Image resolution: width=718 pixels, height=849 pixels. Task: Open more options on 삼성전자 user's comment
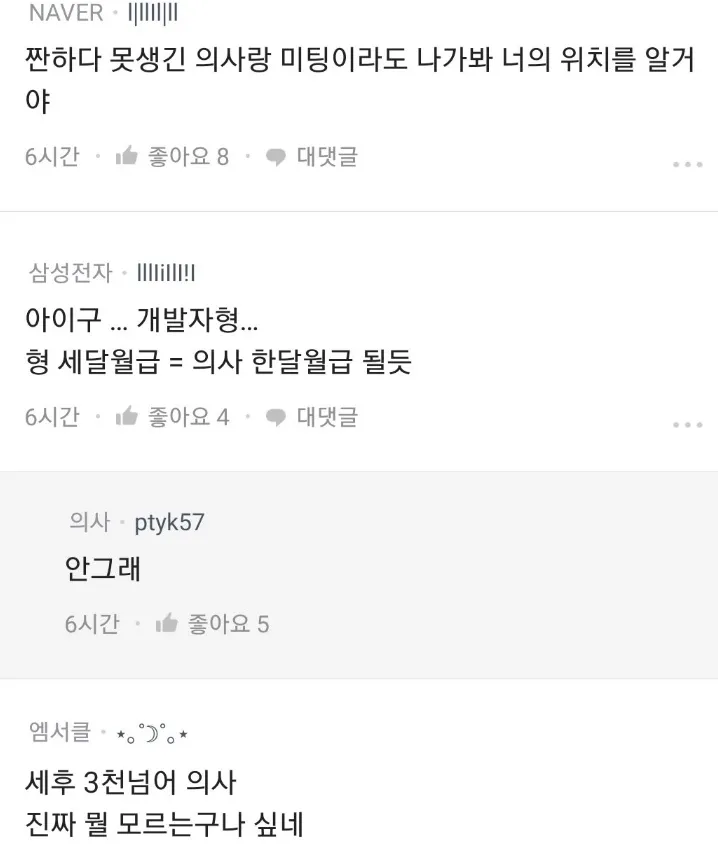click(687, 425)
